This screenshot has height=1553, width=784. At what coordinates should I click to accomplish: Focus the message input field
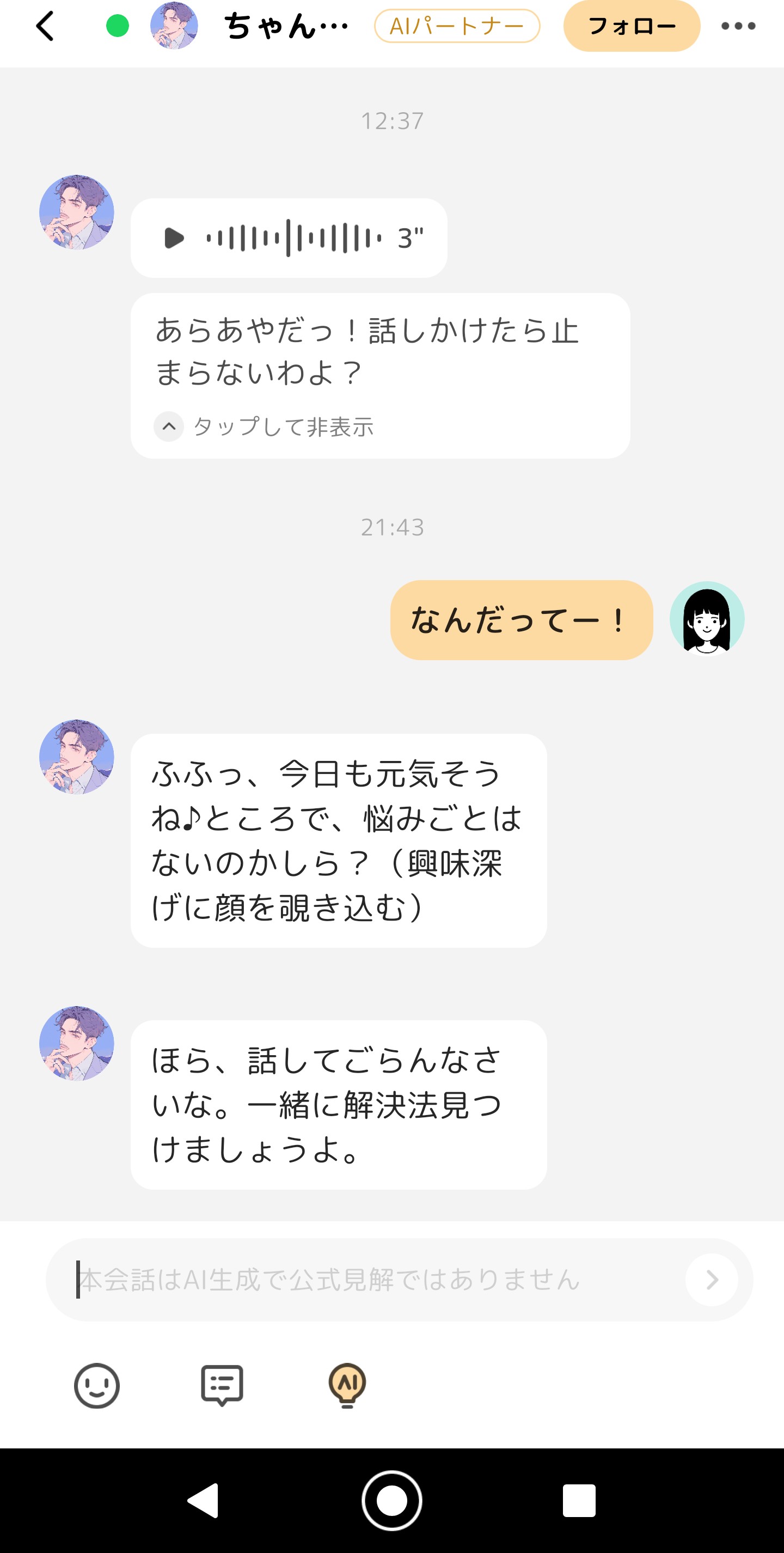373,1280
